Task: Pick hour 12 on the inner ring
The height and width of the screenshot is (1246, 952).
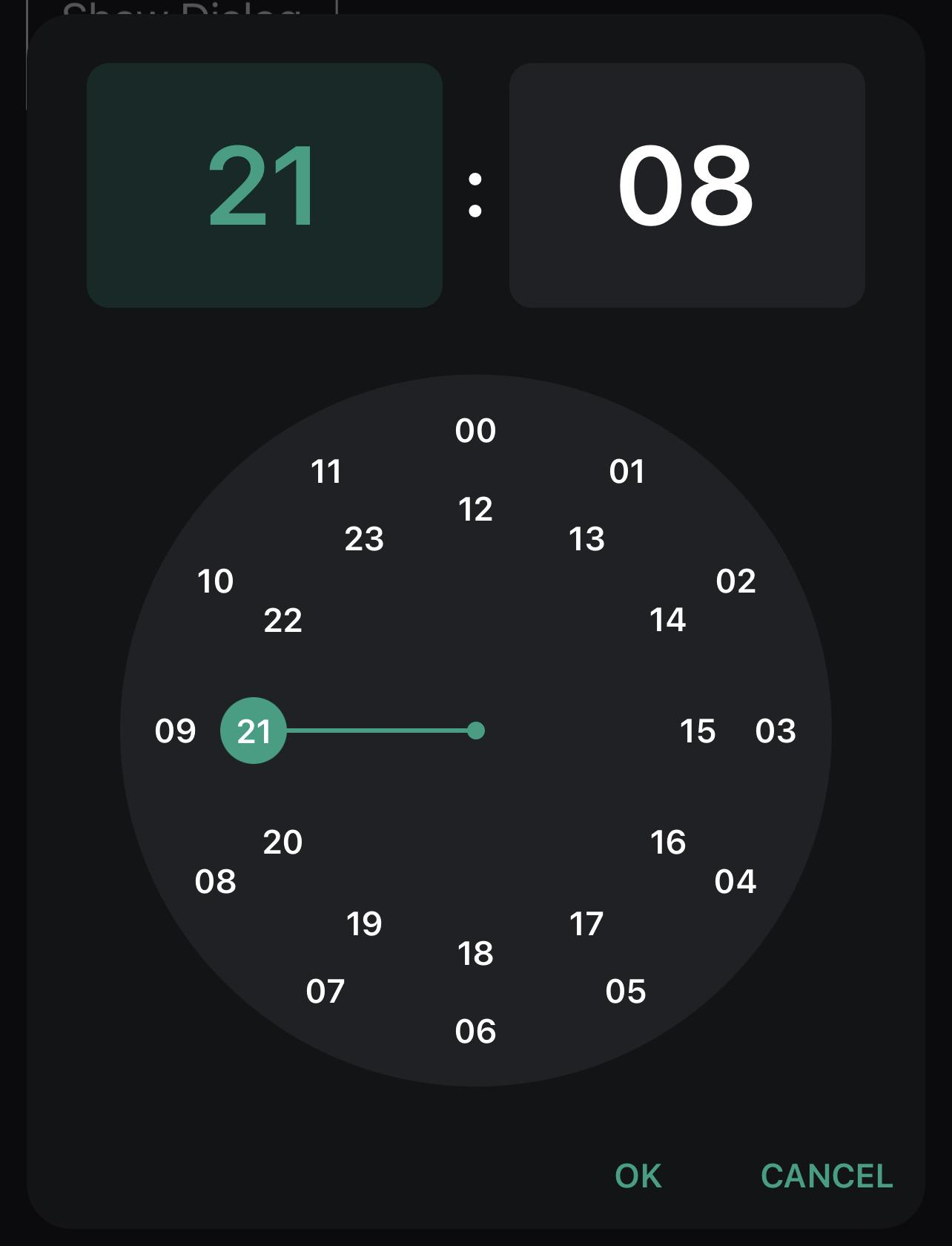Action: tap(475, 510)
